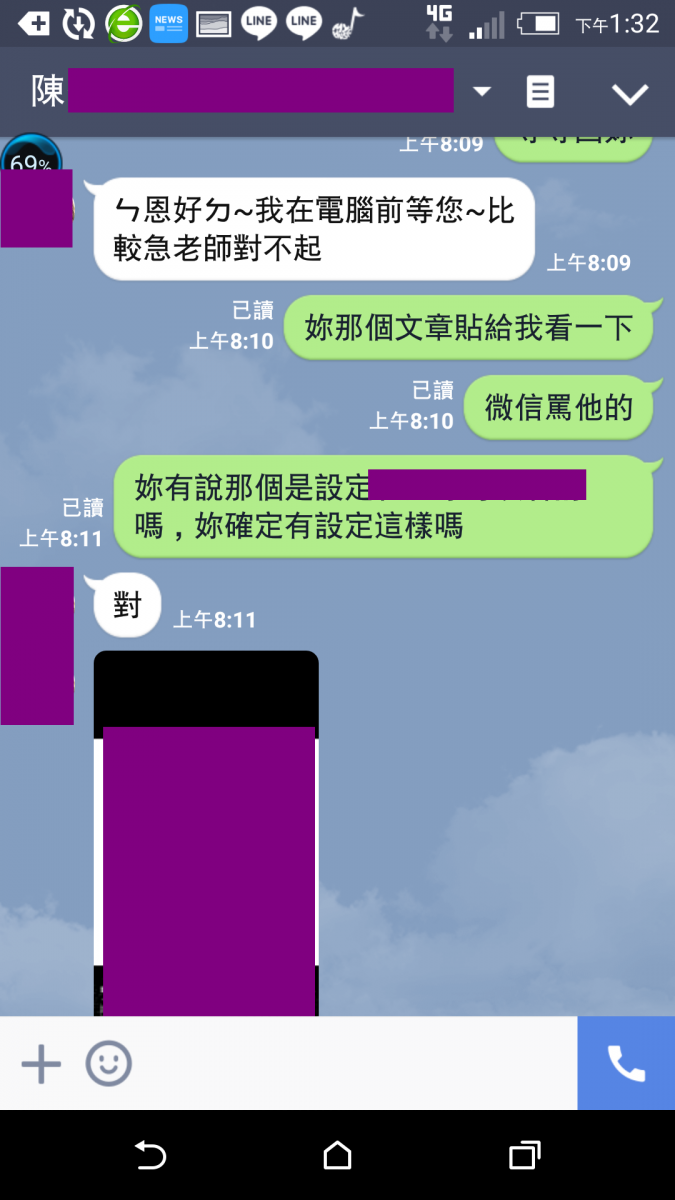
Task: Open the attachment plus menu
Action: [41, 1064]
